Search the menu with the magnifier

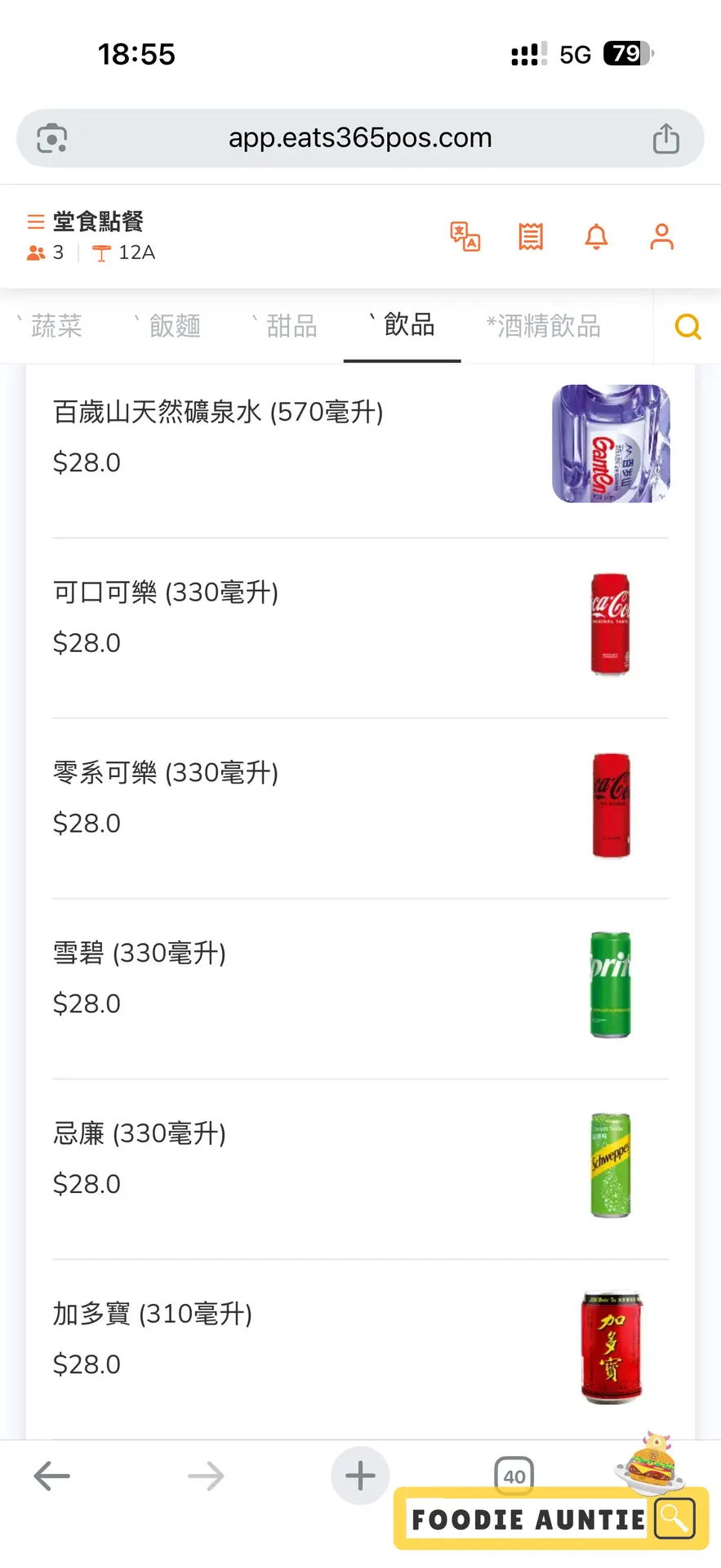[688, 327]
